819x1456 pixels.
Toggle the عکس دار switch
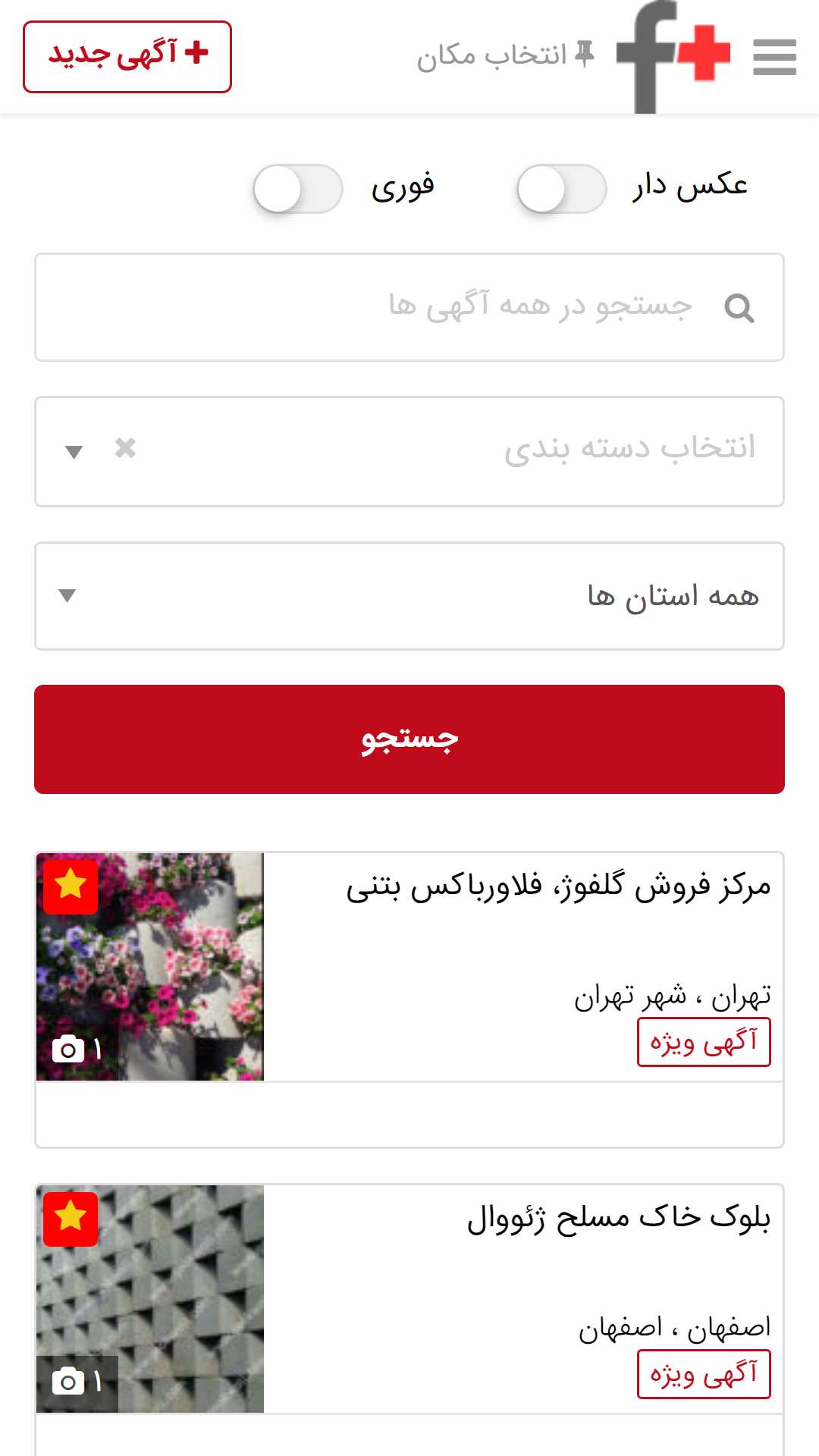click(x=561, y=189)
